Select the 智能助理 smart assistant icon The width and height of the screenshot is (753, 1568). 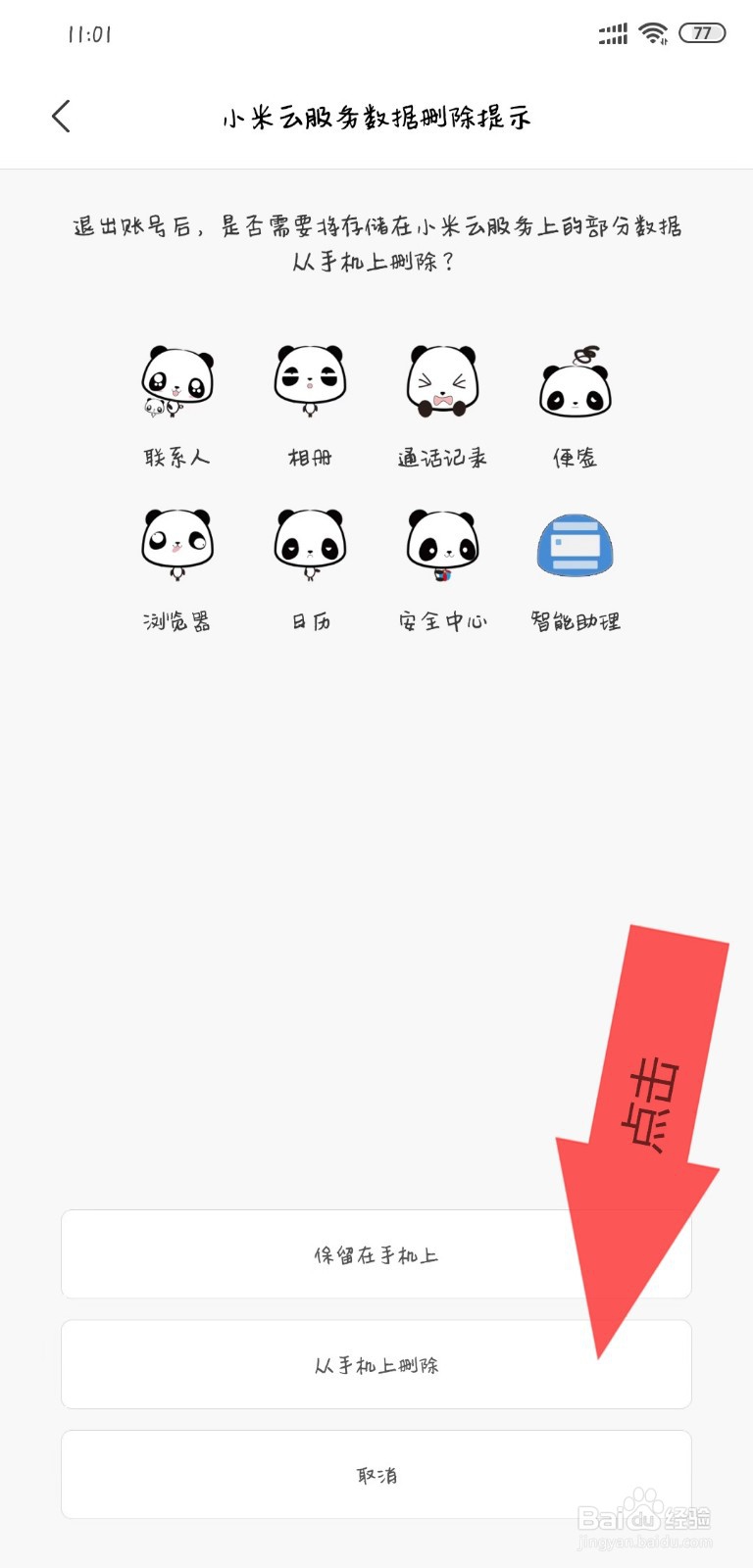(x=576, y=544)
